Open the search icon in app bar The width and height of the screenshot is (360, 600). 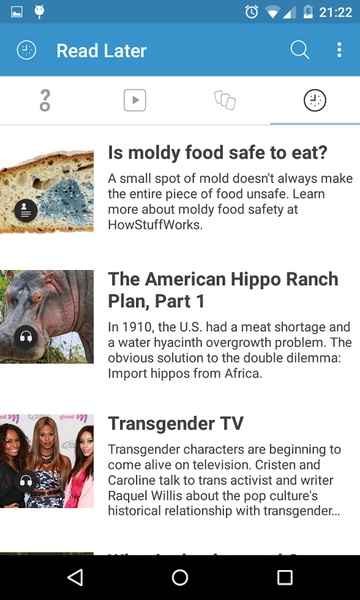300,50
